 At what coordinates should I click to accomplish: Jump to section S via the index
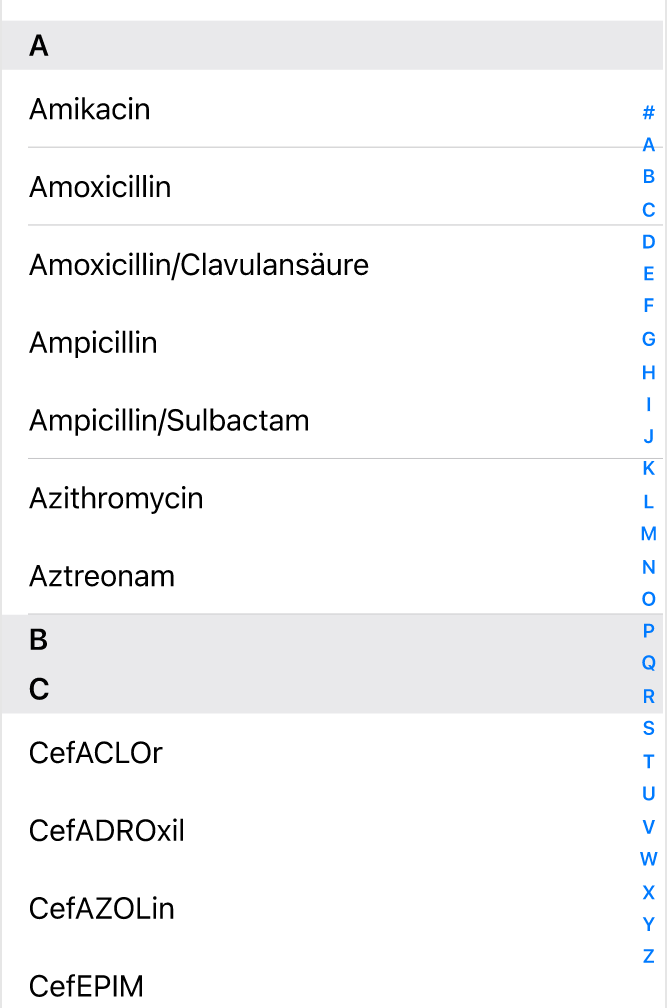point(648,729)
